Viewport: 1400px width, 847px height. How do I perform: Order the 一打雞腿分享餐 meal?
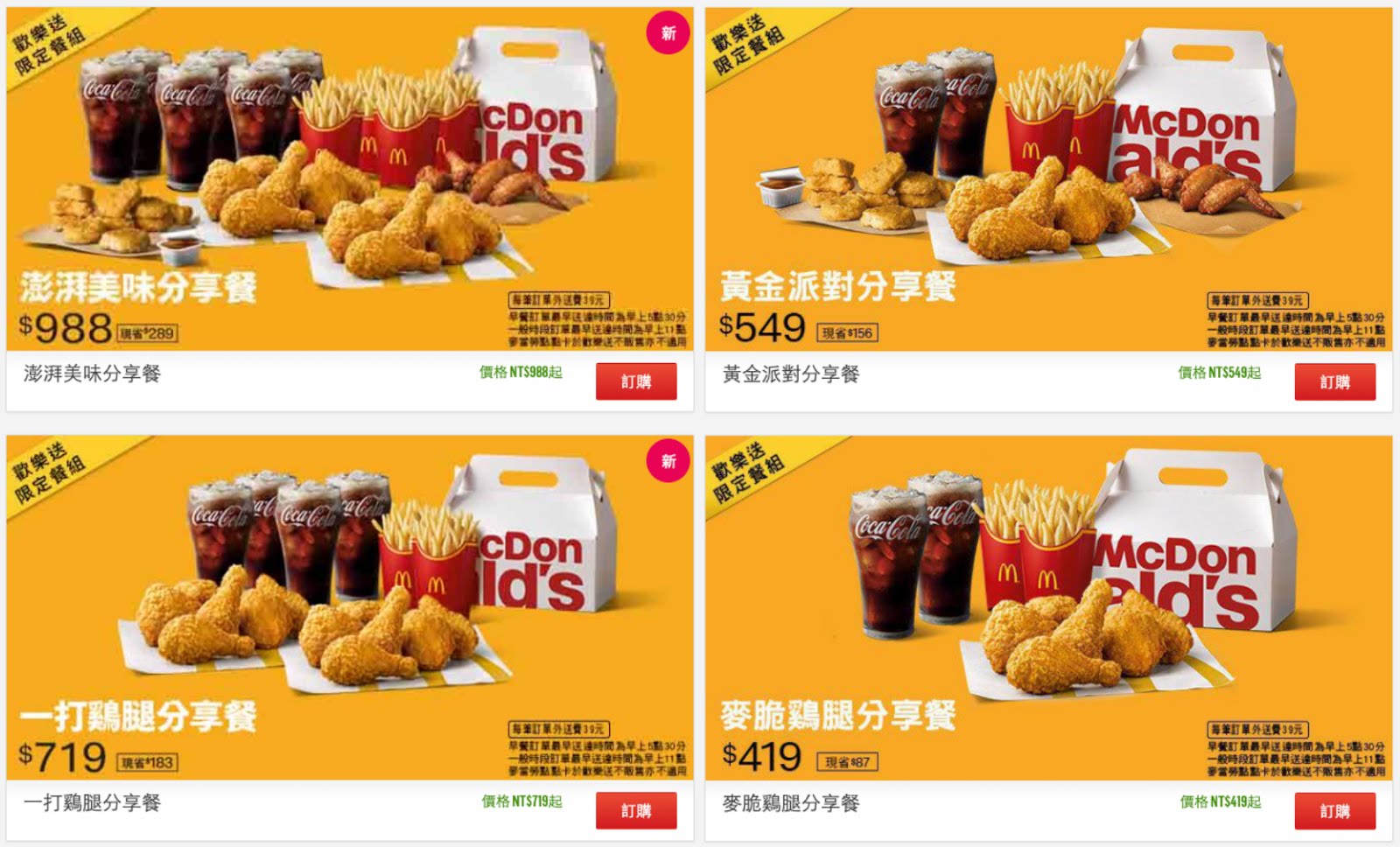tap(636, 810)
